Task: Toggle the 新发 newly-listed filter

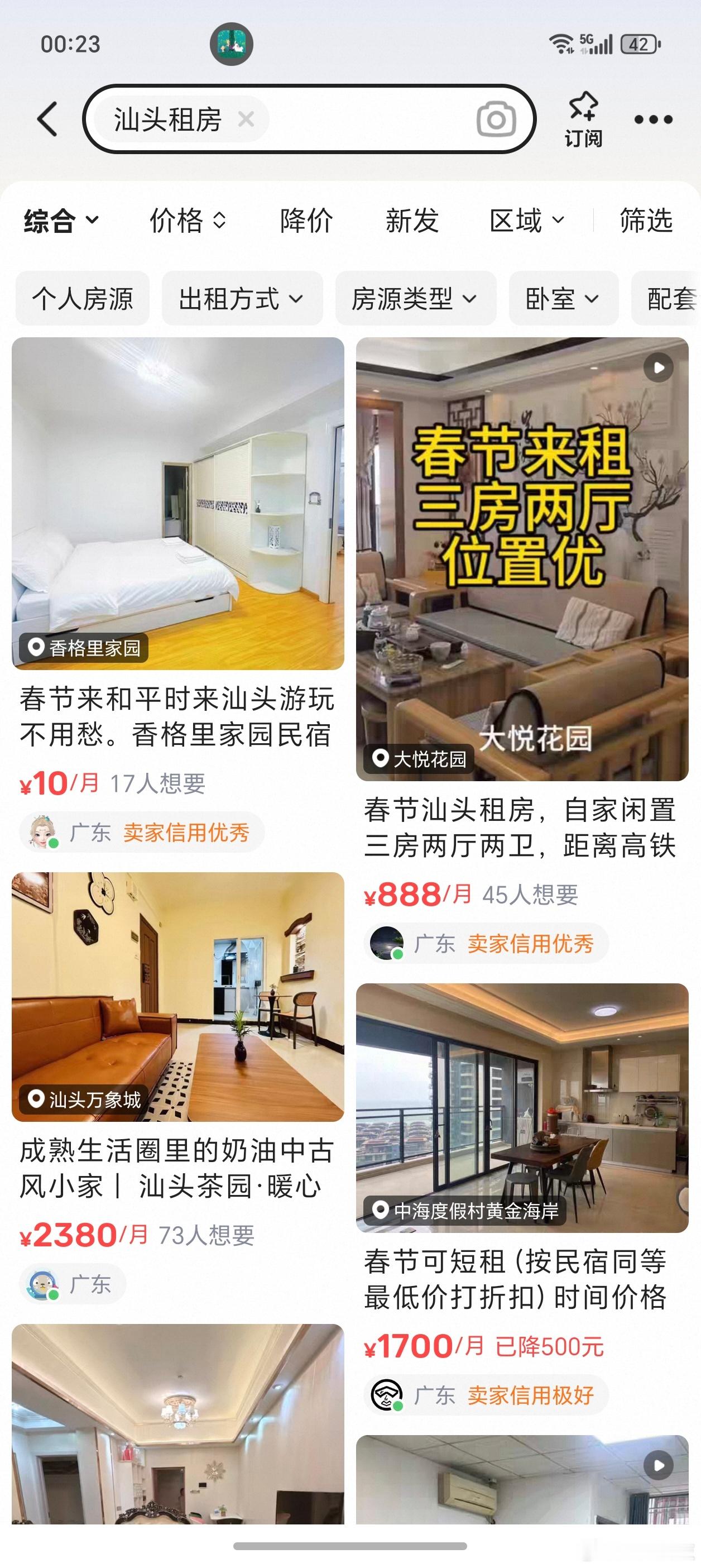Action: click(411, 221)
